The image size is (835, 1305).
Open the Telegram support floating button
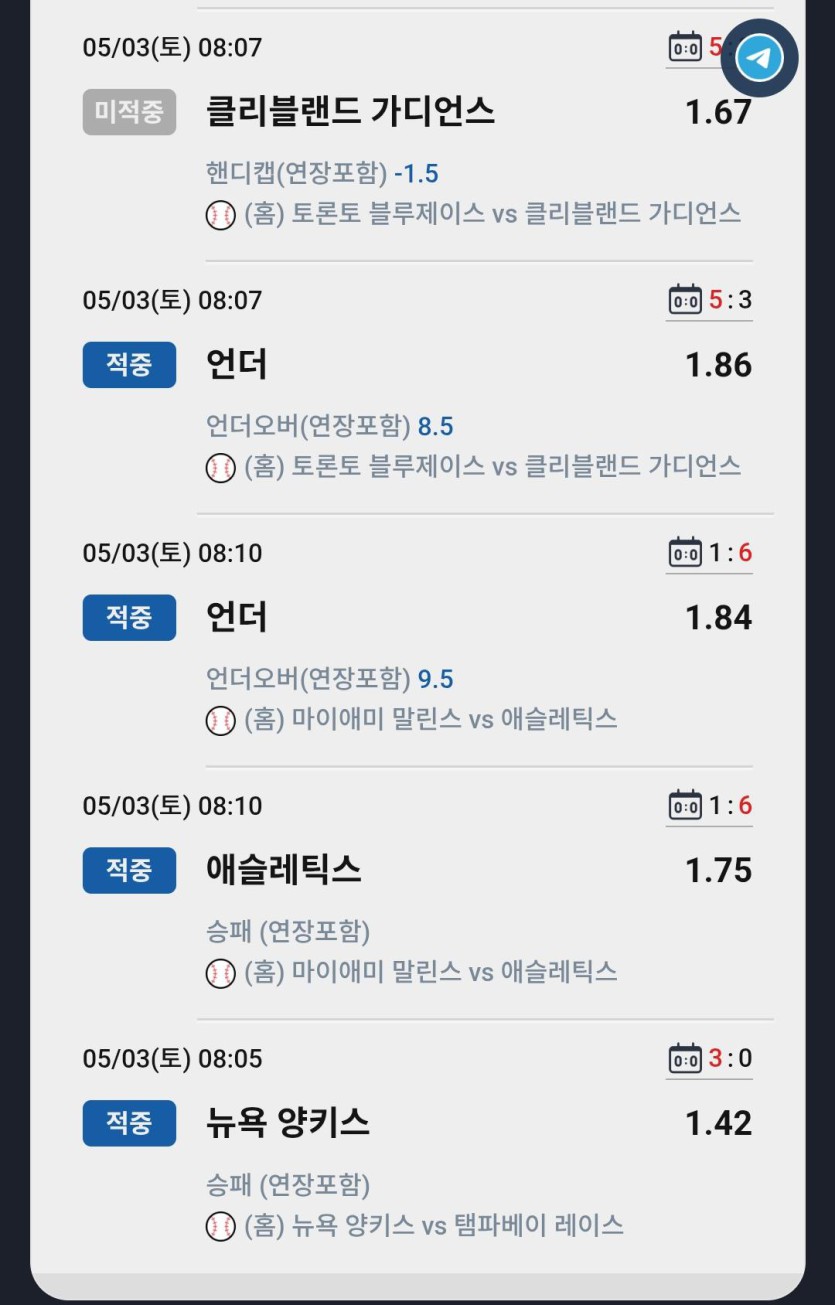[x=760, y=58]
